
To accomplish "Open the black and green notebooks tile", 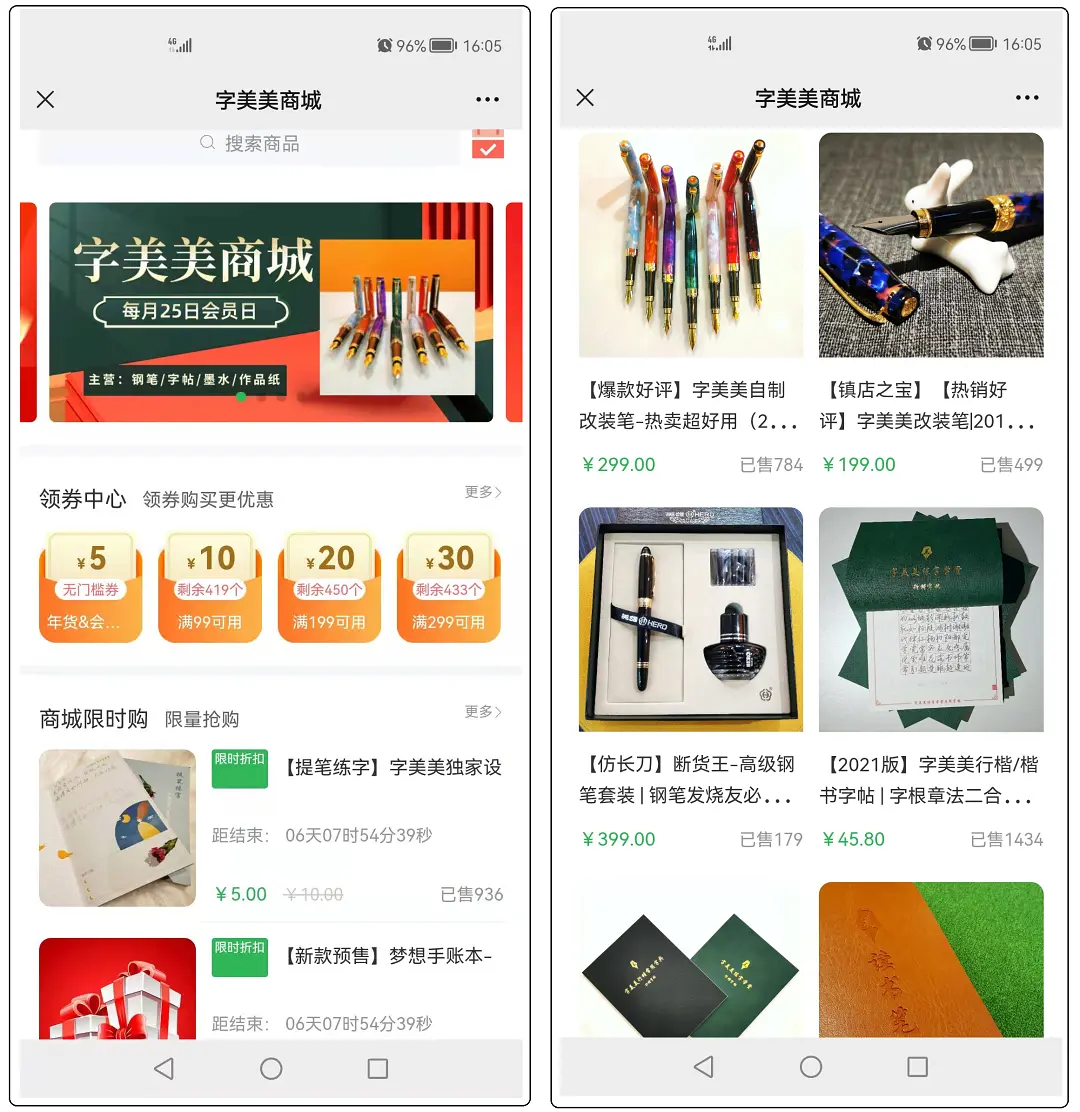I will [x=690, y=958].
